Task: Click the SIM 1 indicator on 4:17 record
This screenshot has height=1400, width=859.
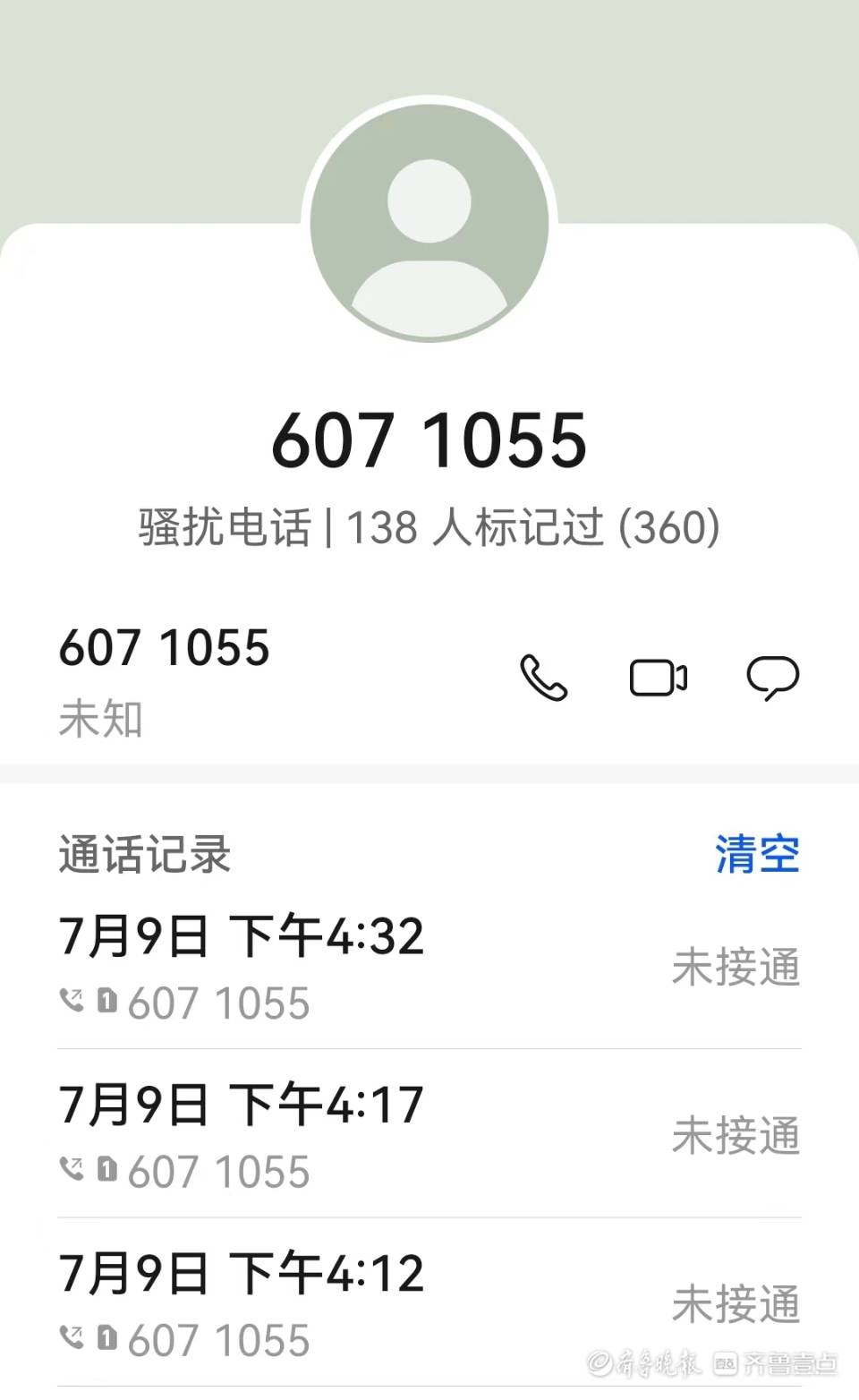Action: pyautogui.click(x=107, y=1169)
